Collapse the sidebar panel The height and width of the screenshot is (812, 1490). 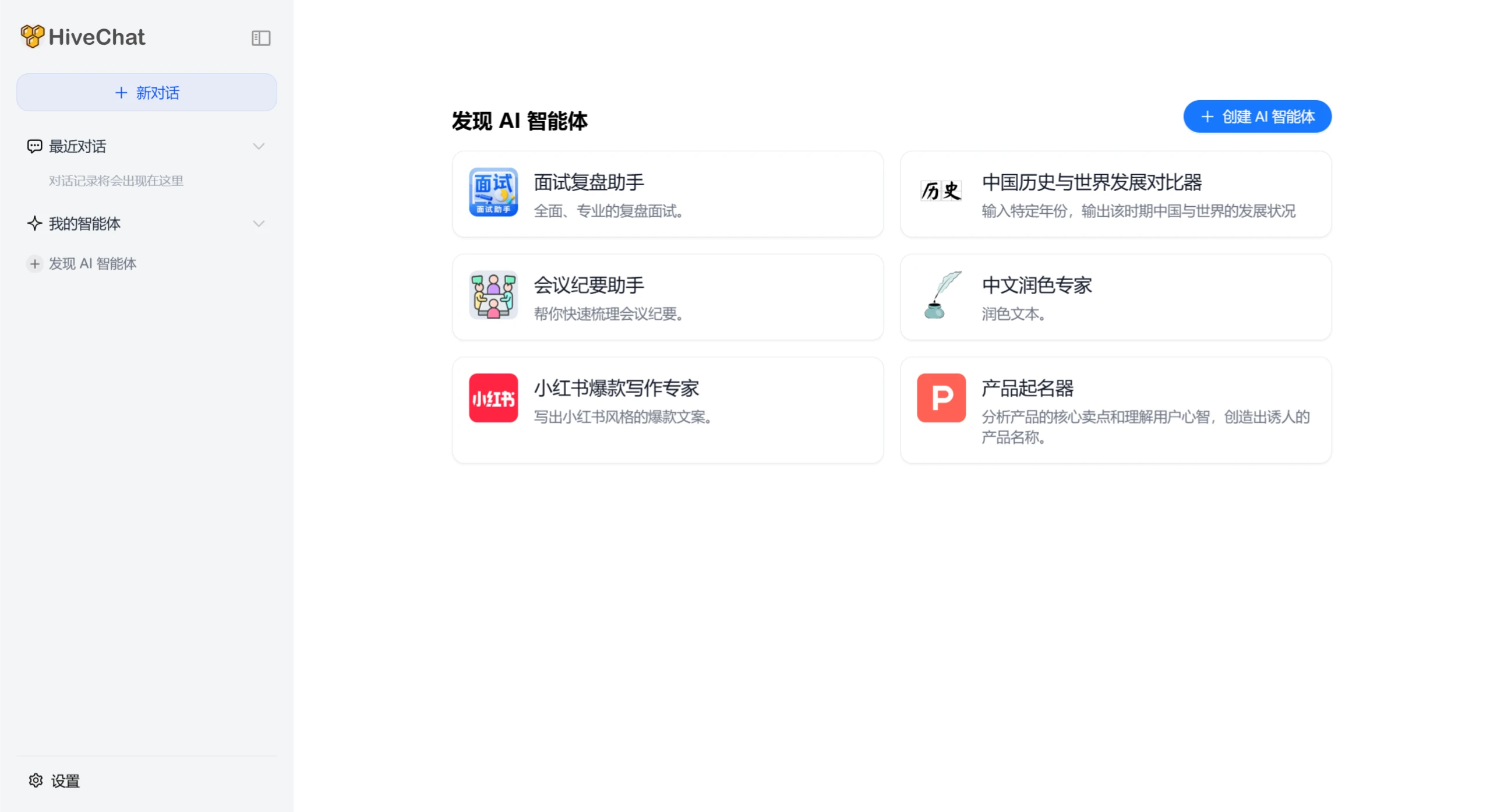[x=260, y=38]
